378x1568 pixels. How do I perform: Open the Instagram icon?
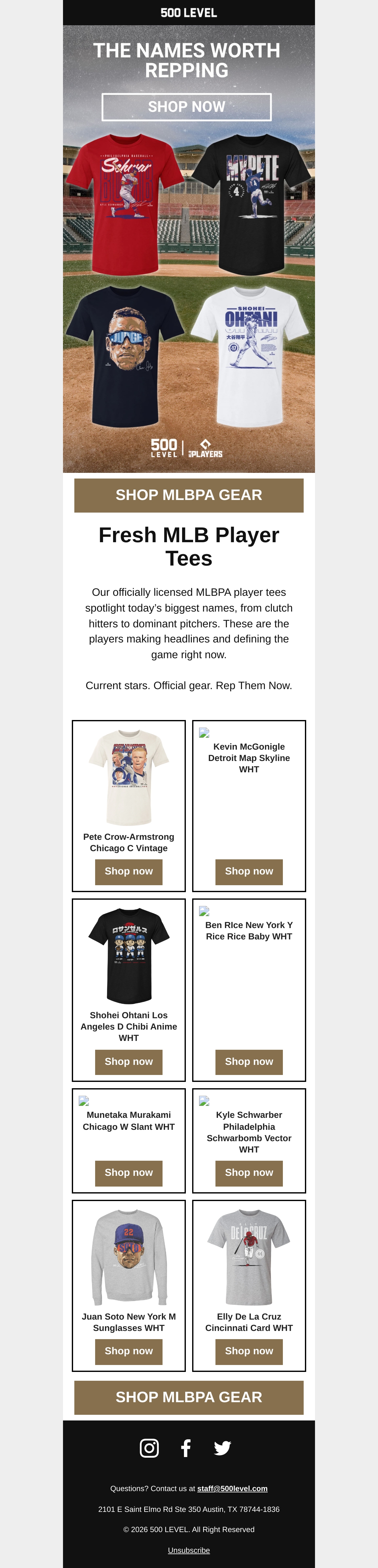tap(149, 1448)
